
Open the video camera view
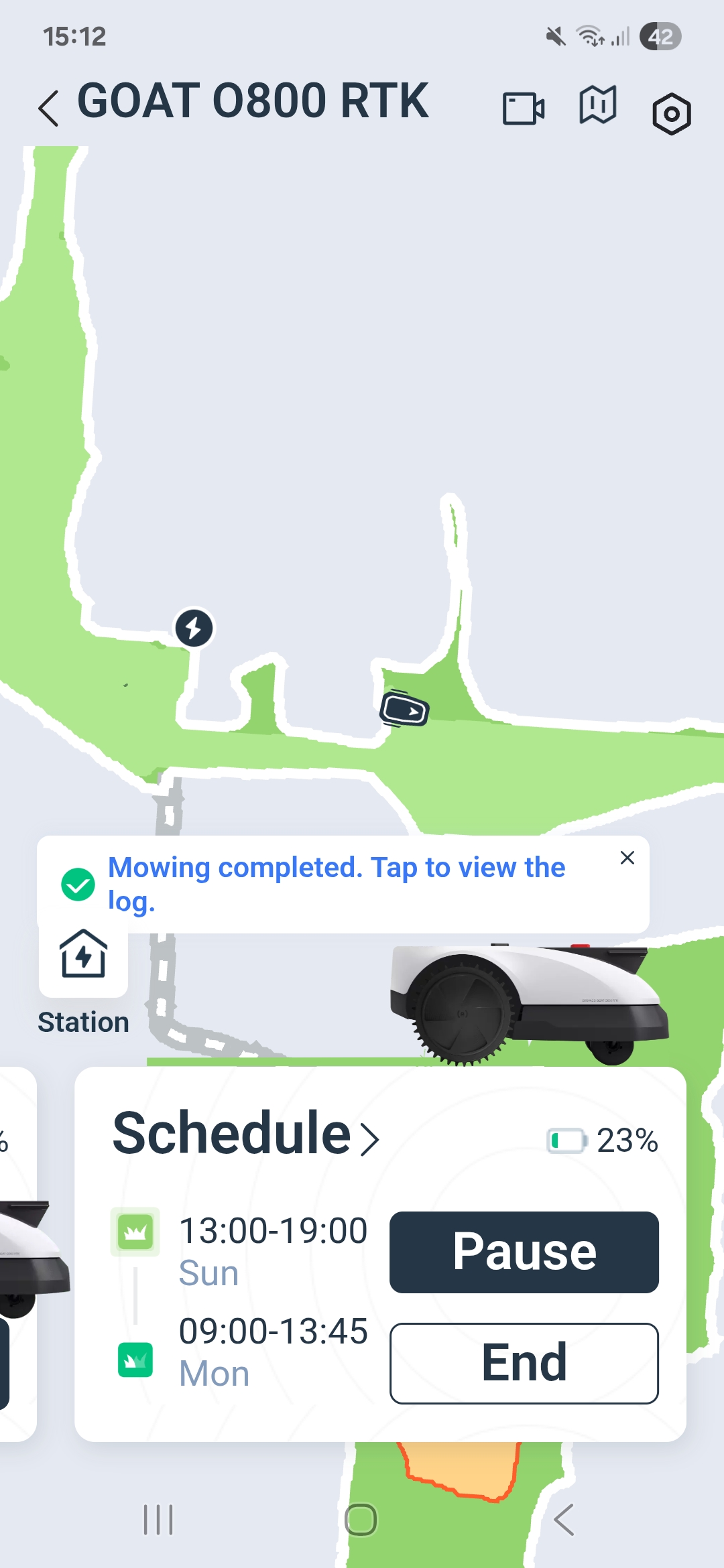tap(524, 109)
